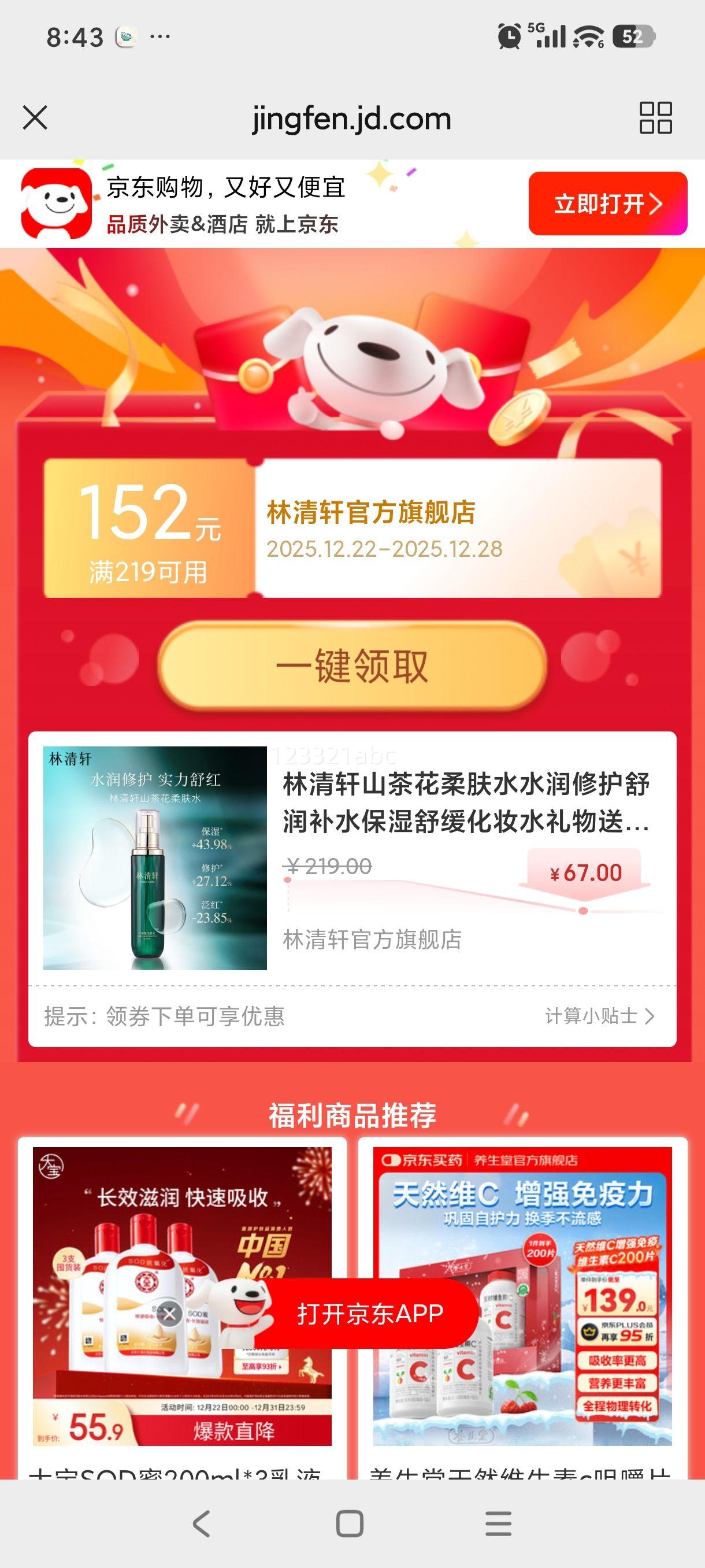Tap the JD mascot logo in the top banner
Viewport: 705px width, 1568px height.
pos(55,203)
